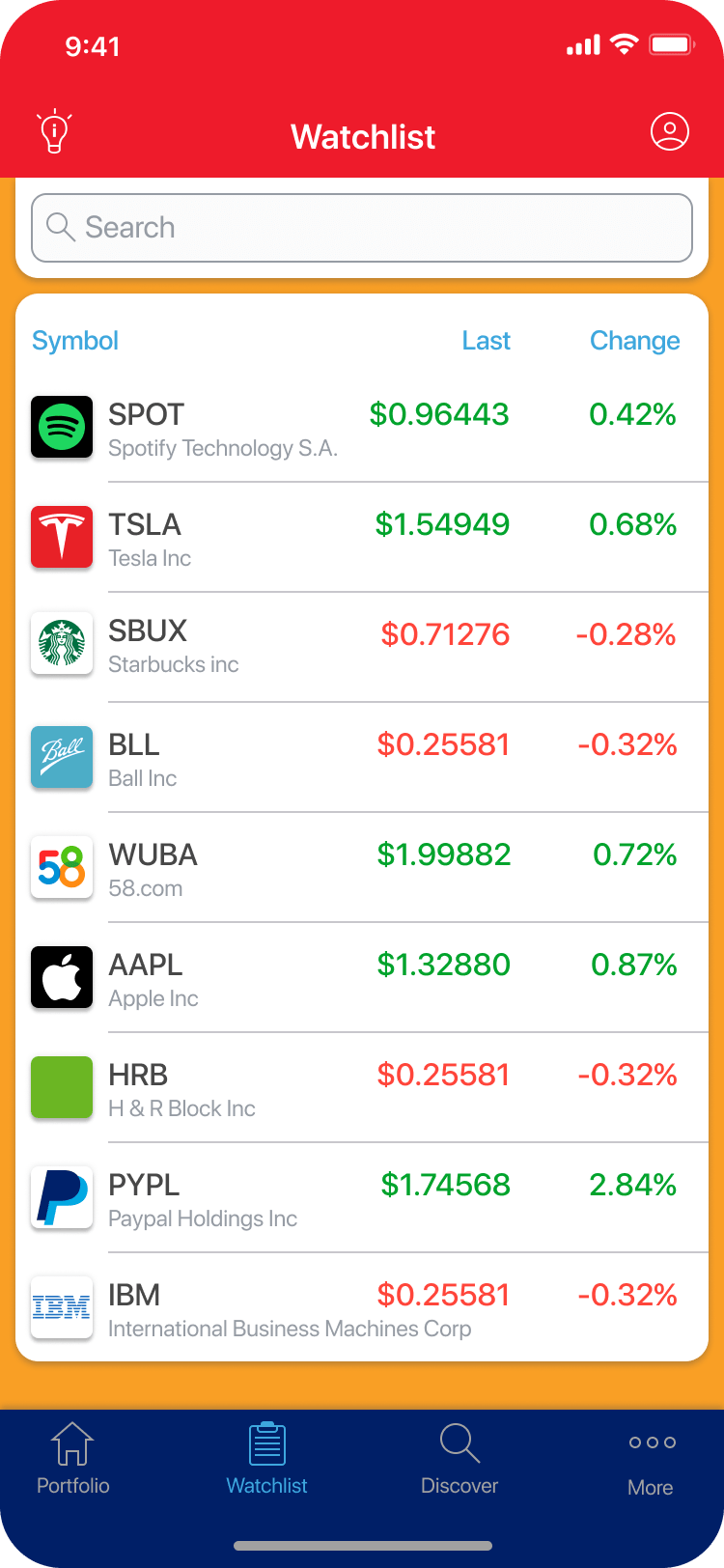This screenshot has height=1568, width=724.
Task: Click the 58.com logo icon
Action: (x=61, y=866)
